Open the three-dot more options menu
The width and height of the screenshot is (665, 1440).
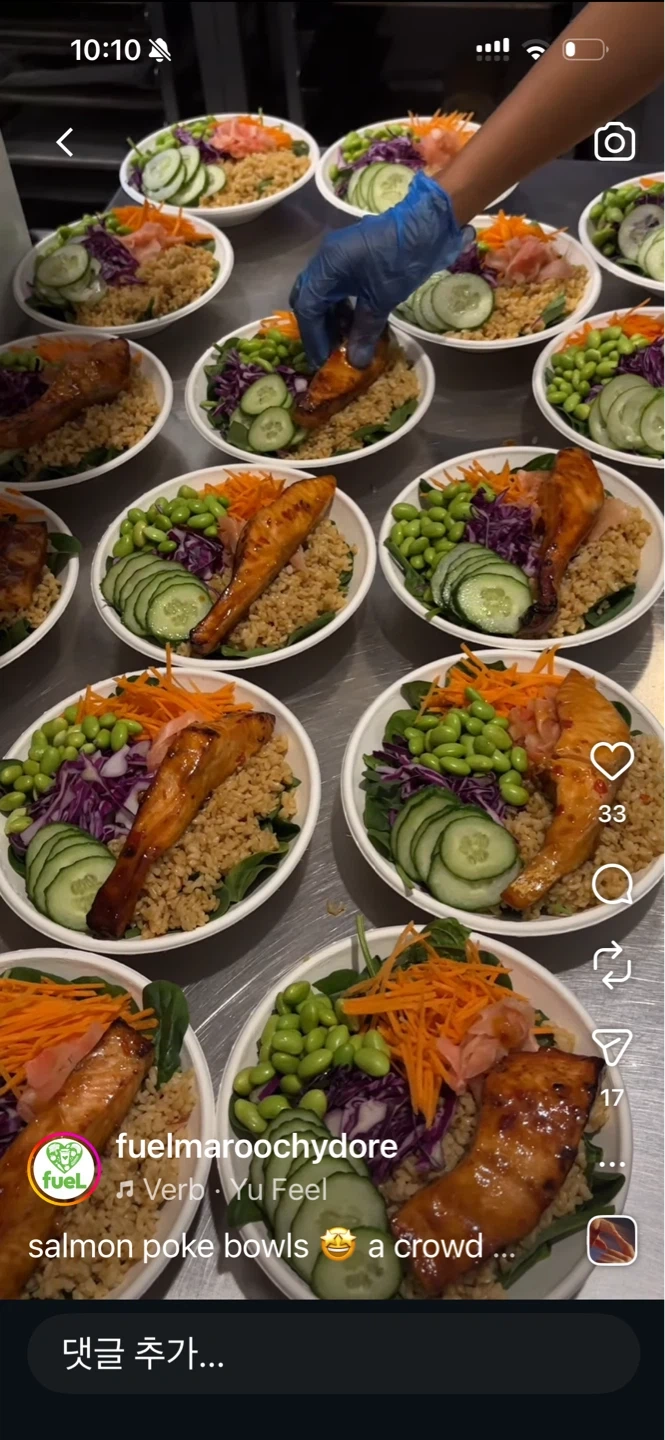[x=612, y=1165]
